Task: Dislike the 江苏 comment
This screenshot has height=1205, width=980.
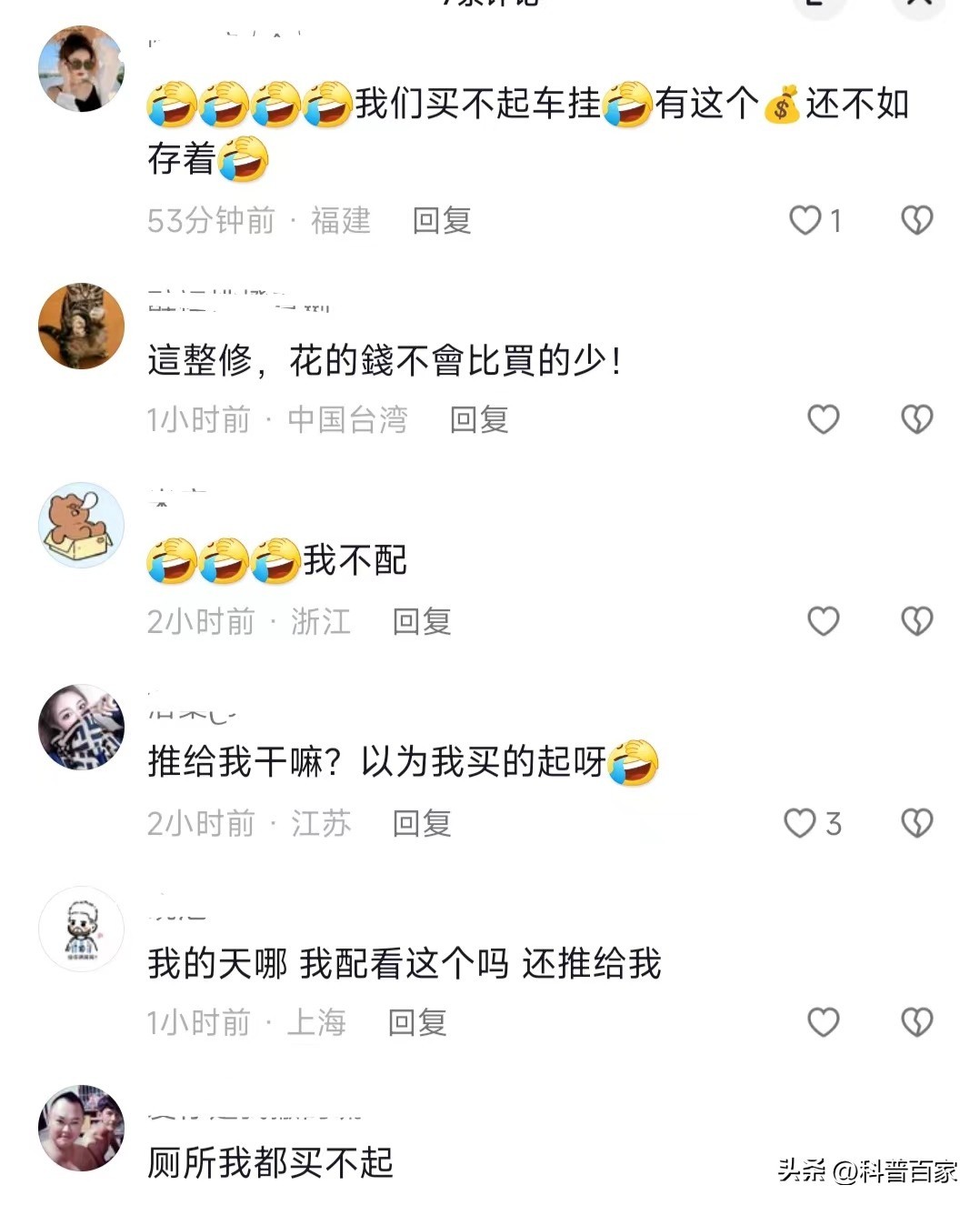Action: (x=916, y=823)
